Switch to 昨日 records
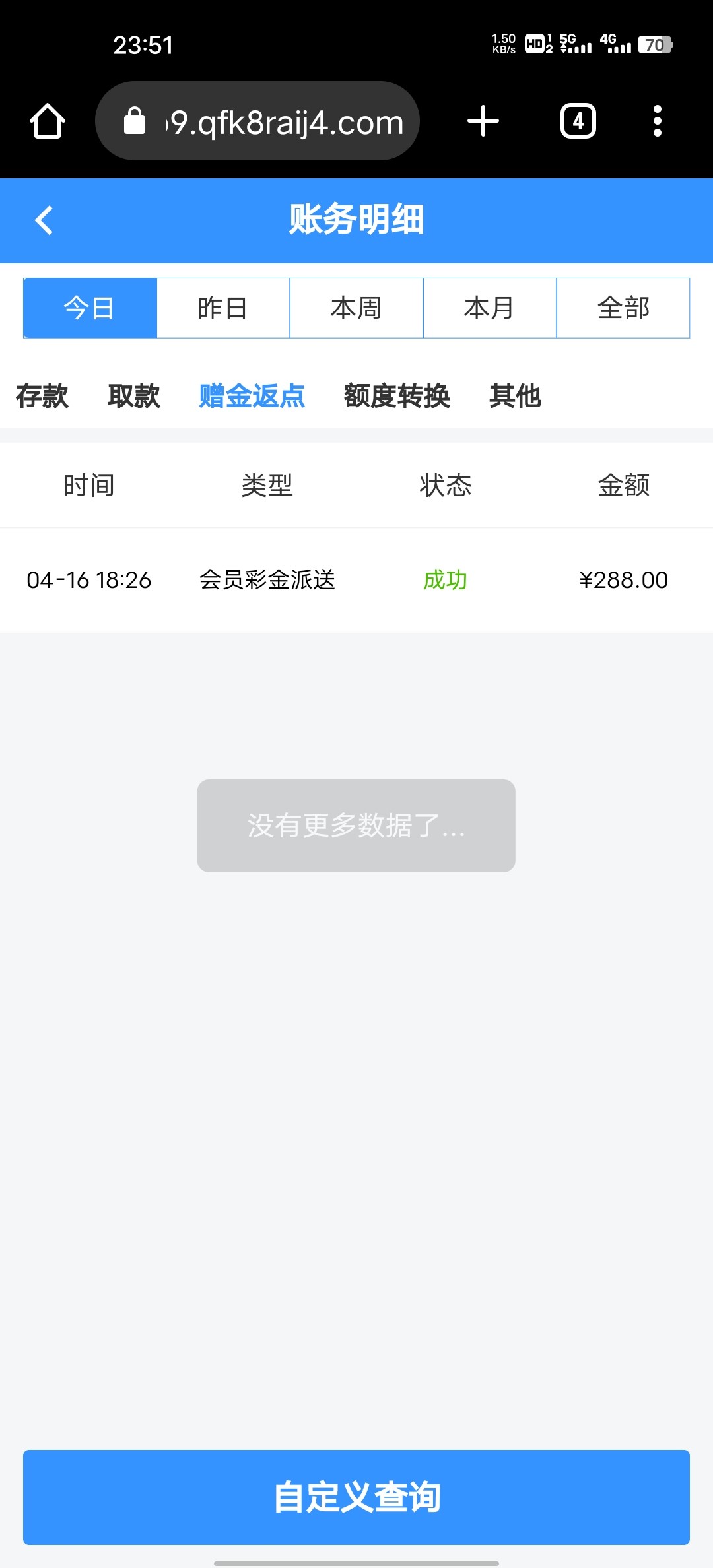This screenshot has width=713, height=1568. 223,308
